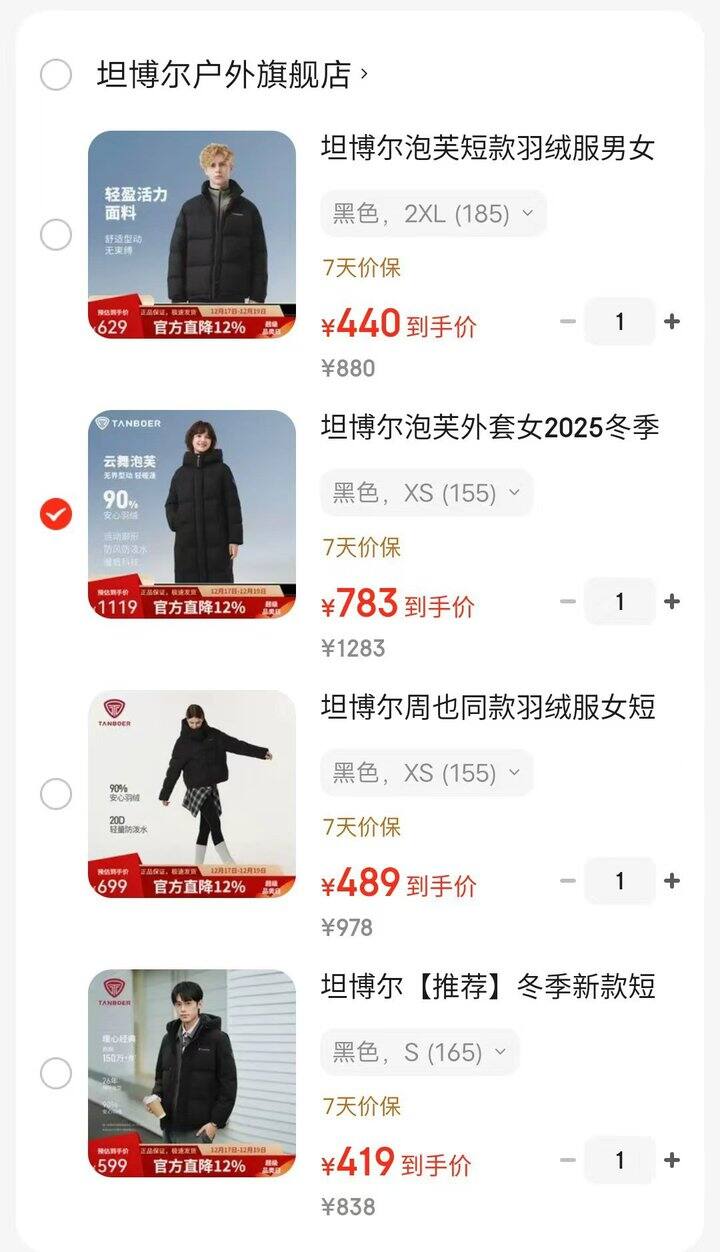Select the 坦博尔【推荐】冬季新款短 item

click(x=56, y=1074)
